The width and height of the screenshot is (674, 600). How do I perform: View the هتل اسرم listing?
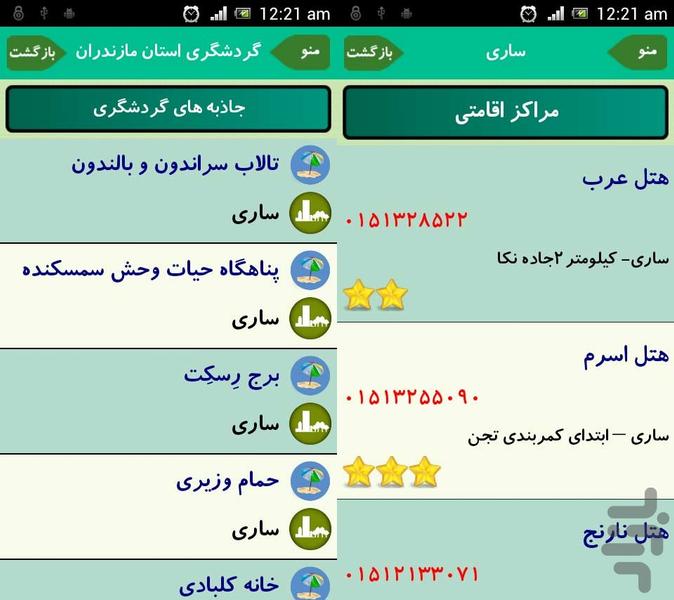click(x=505, y=412)
